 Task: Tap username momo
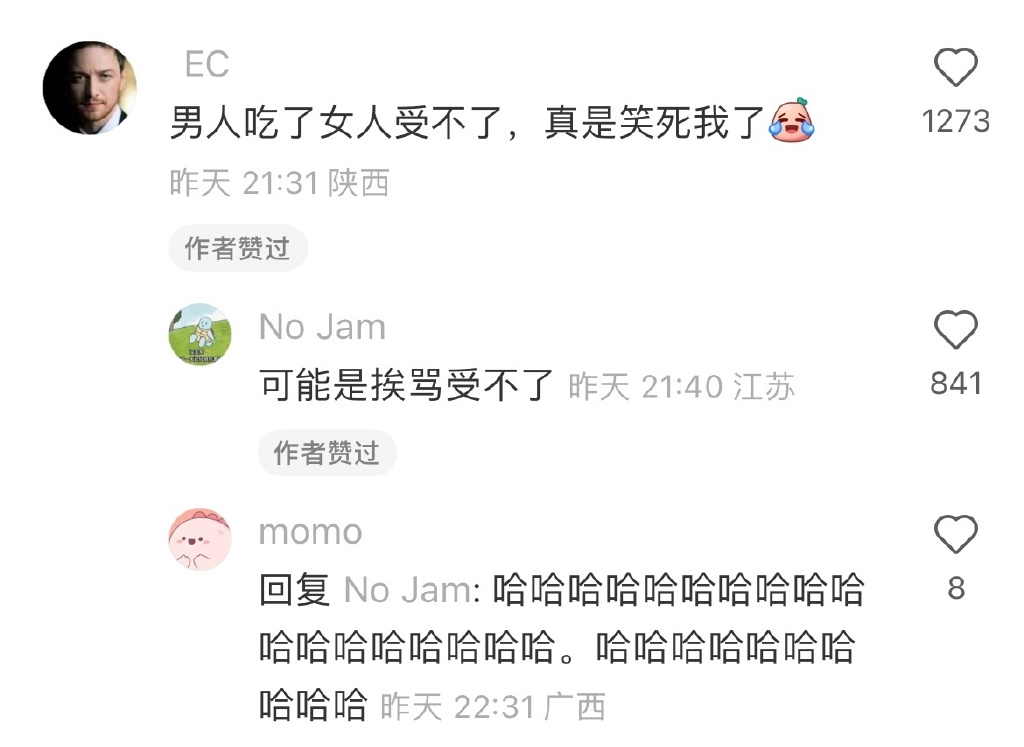(310, 532)
